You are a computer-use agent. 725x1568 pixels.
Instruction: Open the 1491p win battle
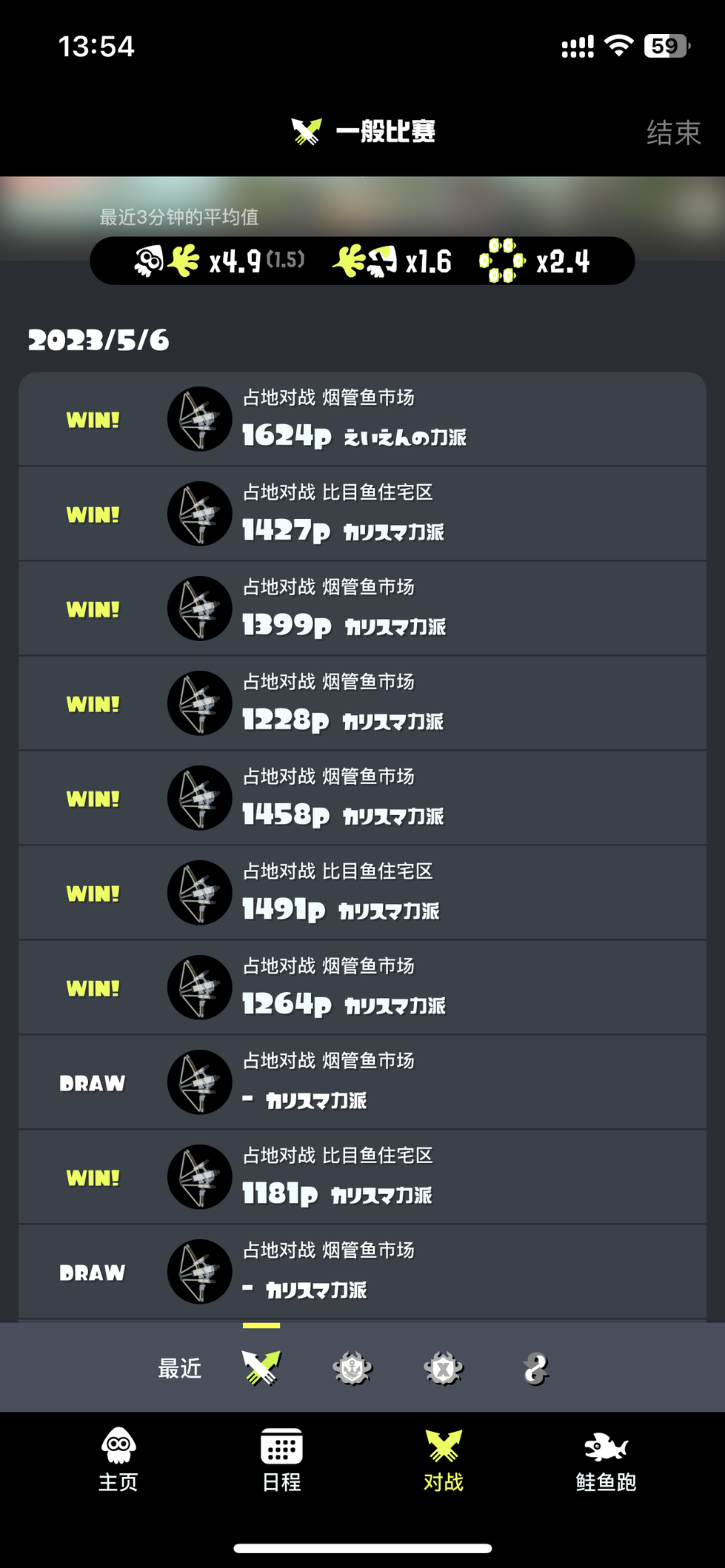[362, 893]
